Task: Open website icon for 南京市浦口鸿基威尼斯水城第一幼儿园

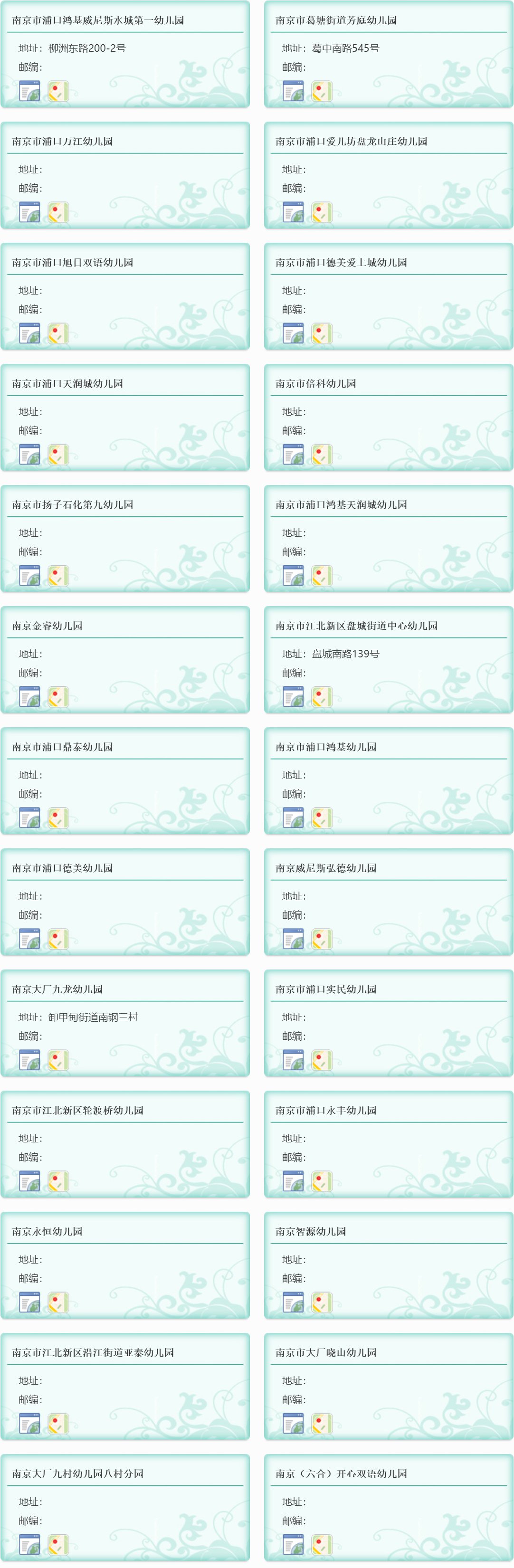Action: tap(29, 91)
